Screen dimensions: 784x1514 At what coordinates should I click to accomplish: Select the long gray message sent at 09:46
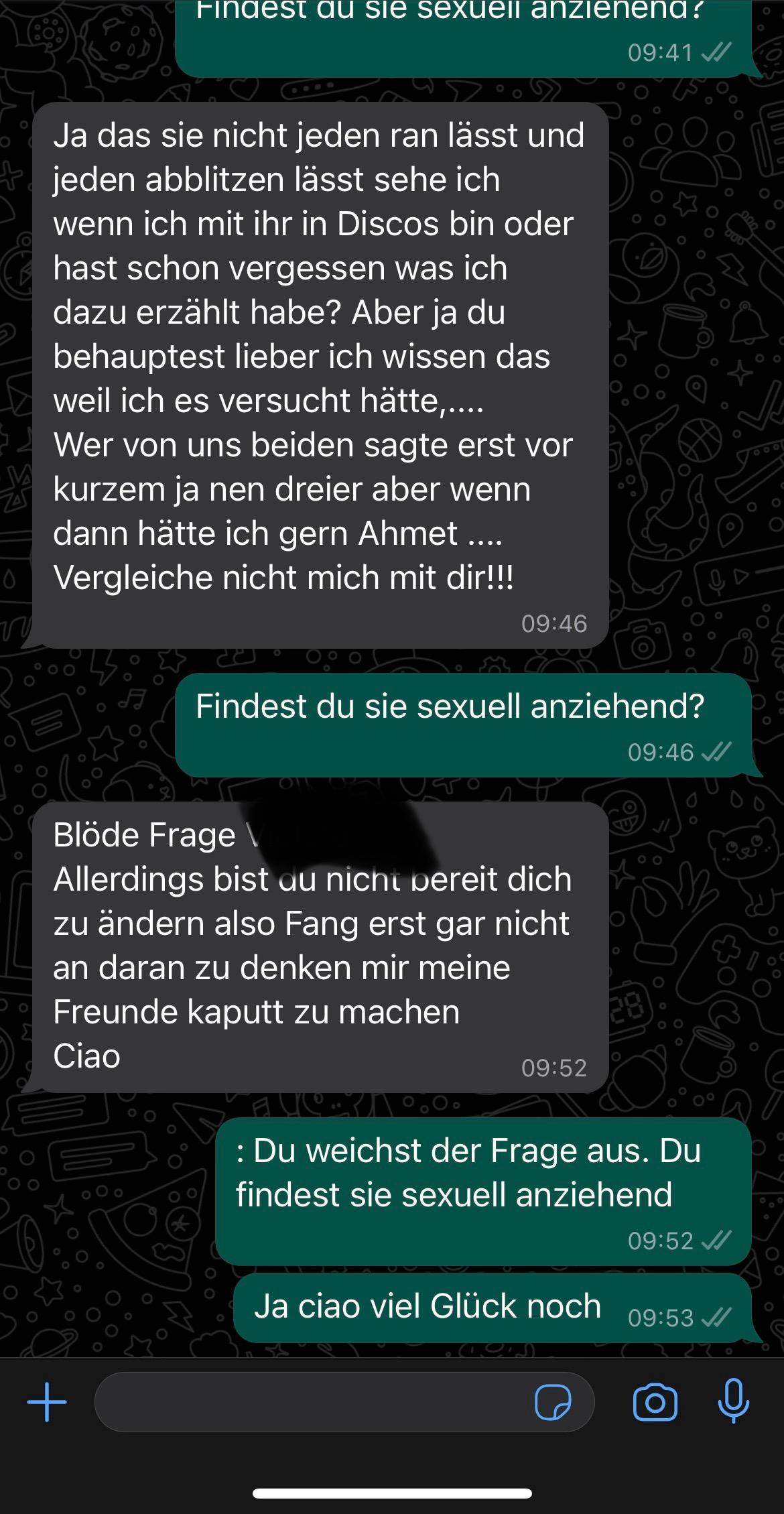pos(322,375)
